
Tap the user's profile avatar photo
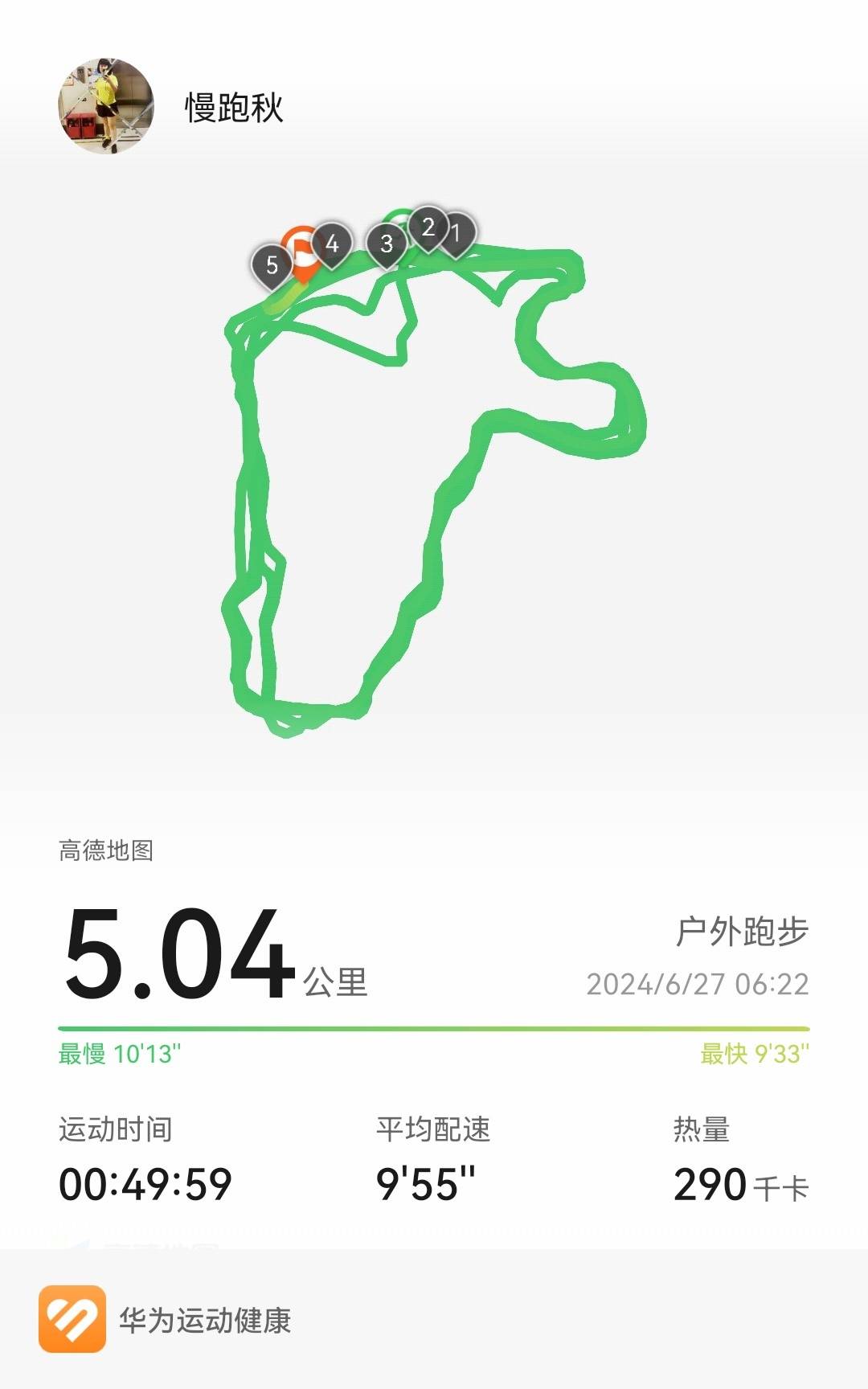point(108,104)
